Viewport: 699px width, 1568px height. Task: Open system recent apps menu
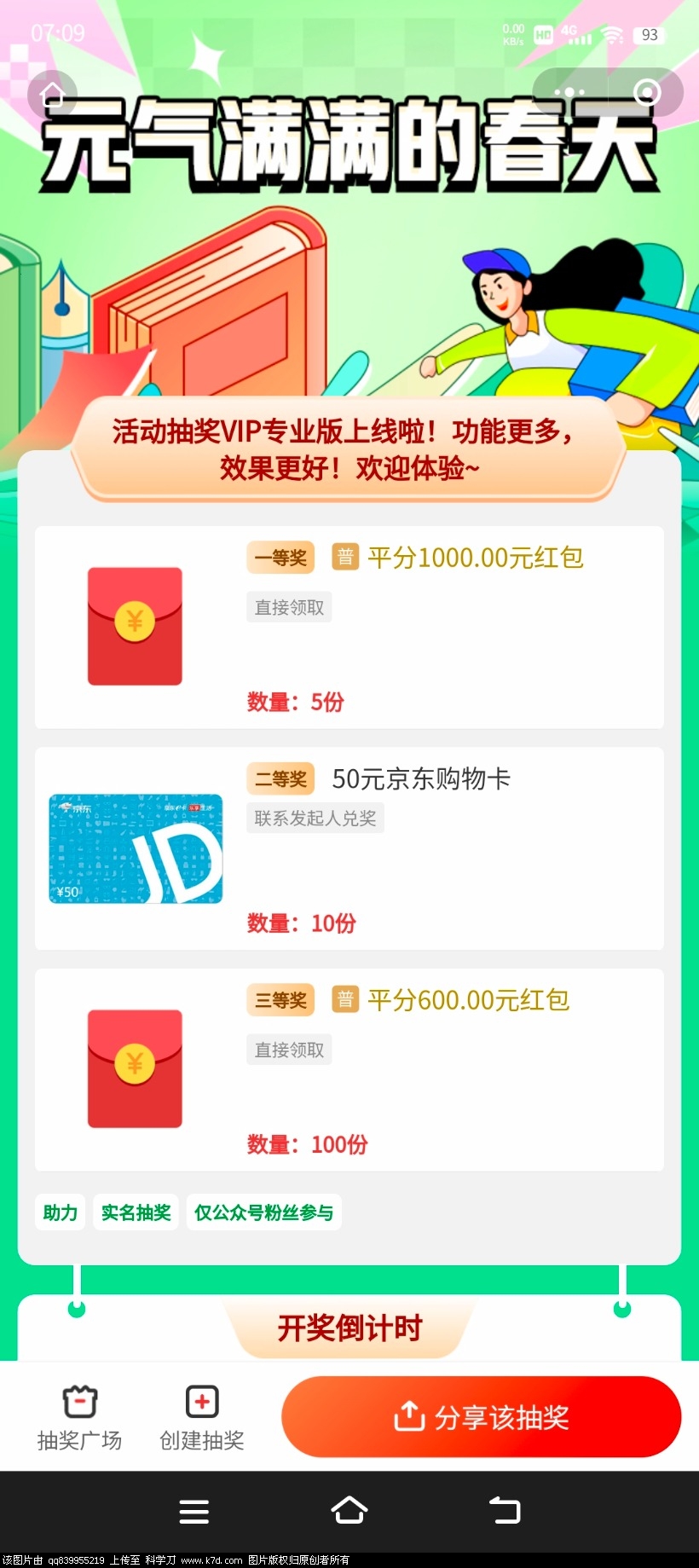click(194, 1511)
